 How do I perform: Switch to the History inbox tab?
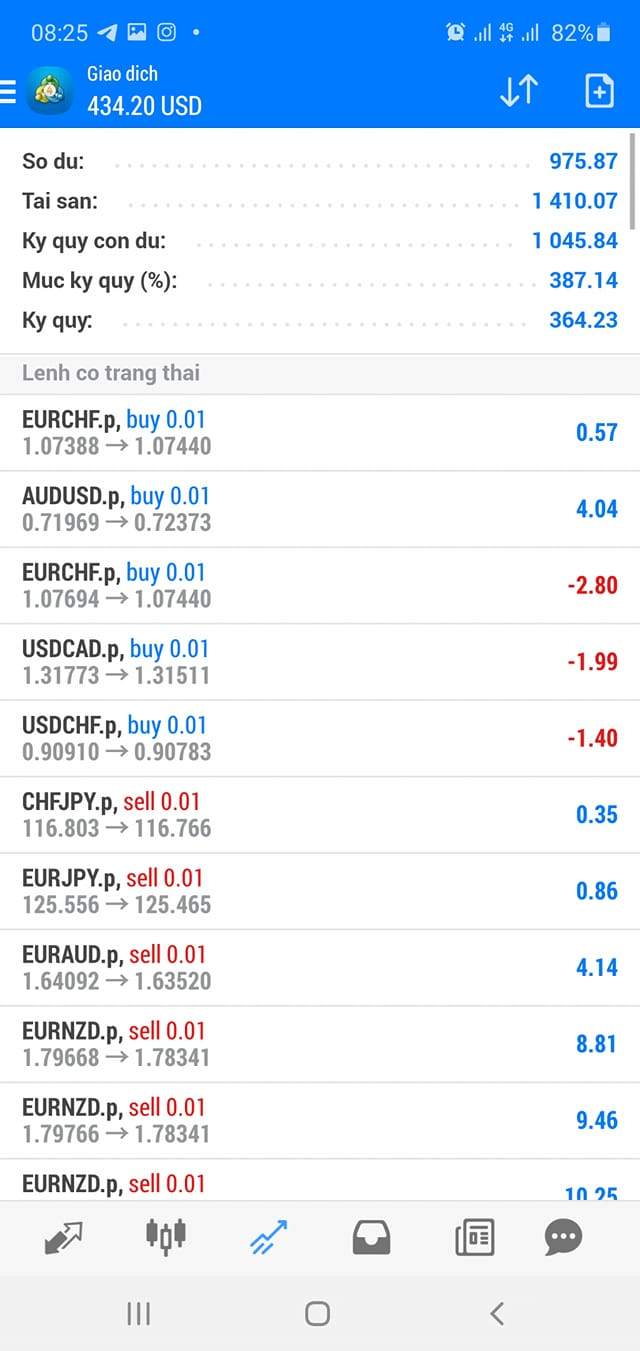371,1238
